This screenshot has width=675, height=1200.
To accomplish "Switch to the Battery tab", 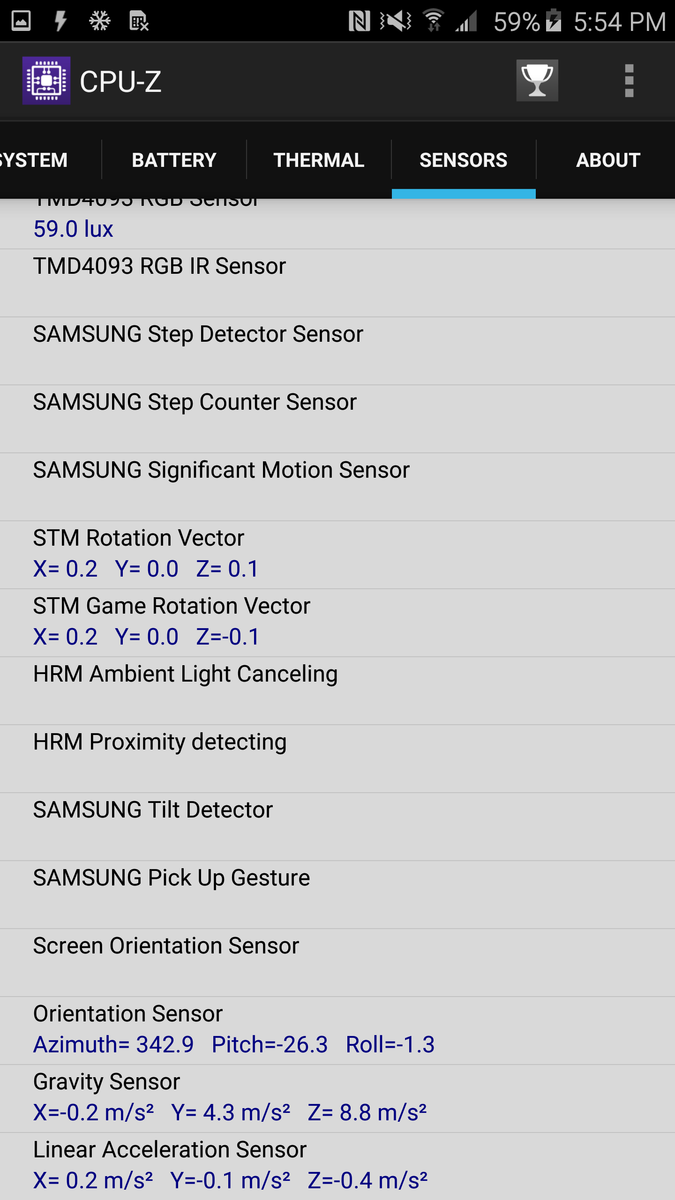I will (x=174, y=160).
